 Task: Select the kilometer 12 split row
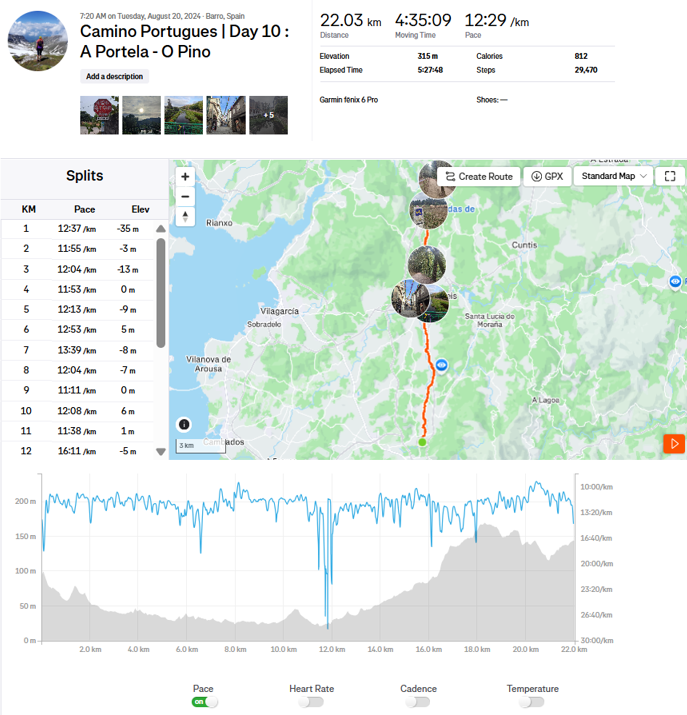(84, 450)
